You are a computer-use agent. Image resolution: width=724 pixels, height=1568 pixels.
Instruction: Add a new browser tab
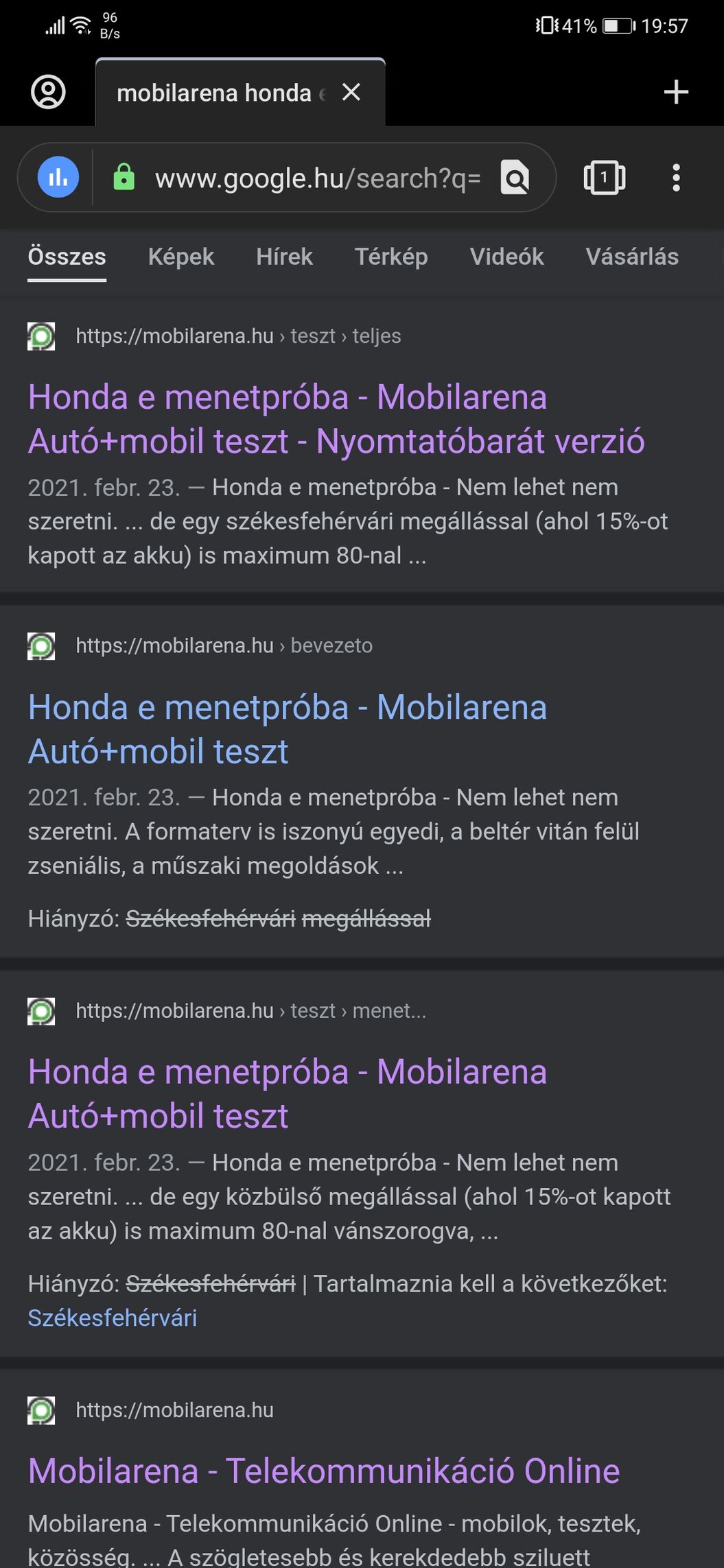pos(676,92)
